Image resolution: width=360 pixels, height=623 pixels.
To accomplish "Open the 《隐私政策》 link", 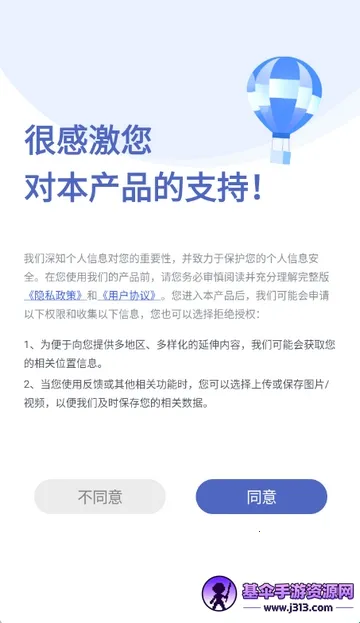I will (x=55, y=296).
